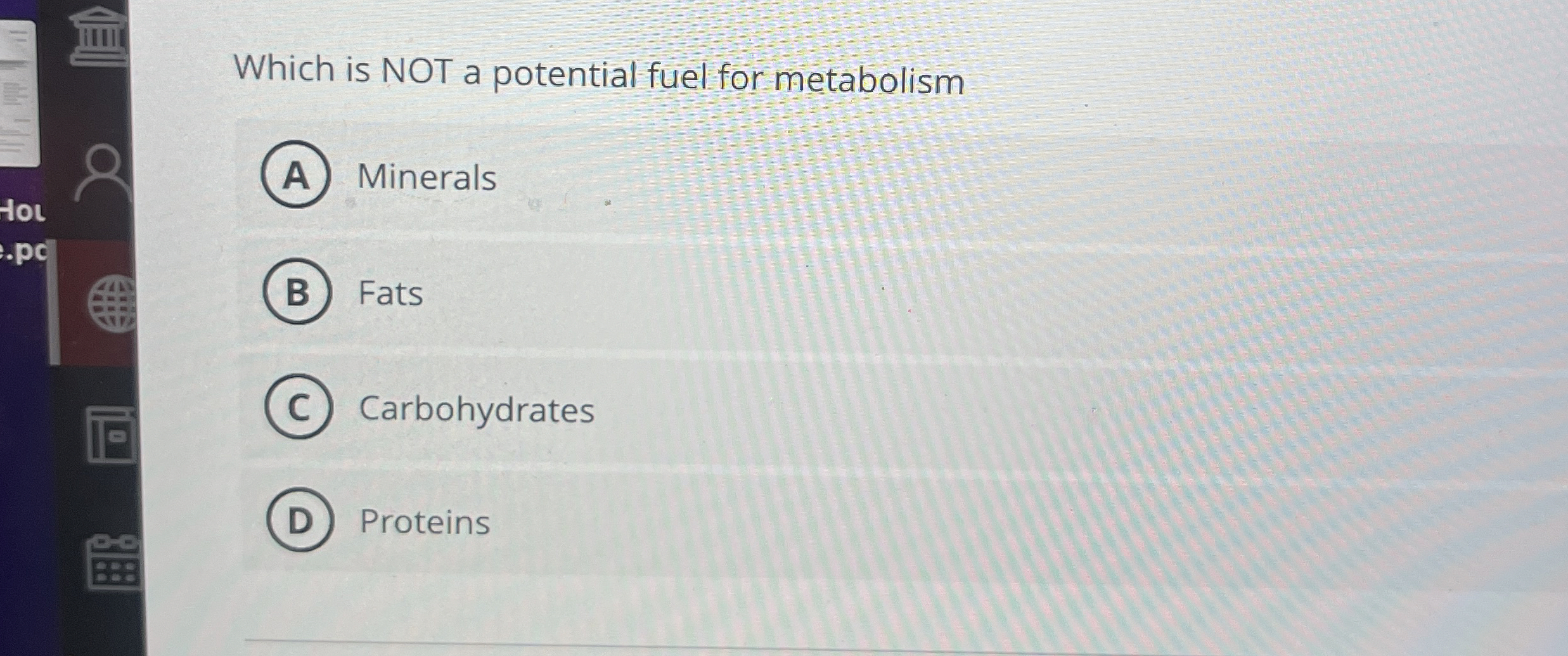Screen dimensions: 1568x656
Task: Select answer A Minerals
Action: pyautogui.click(x=295, y=175)
